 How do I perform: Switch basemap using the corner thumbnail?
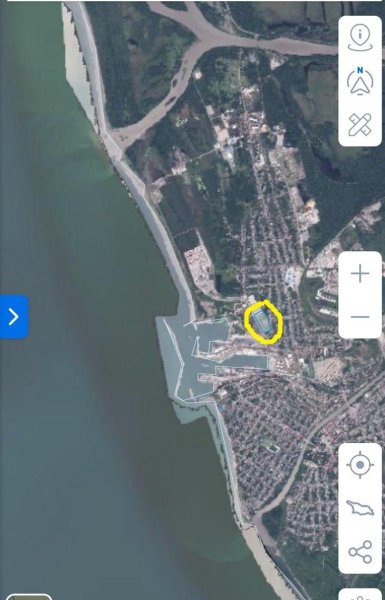(x=29, y=597)
